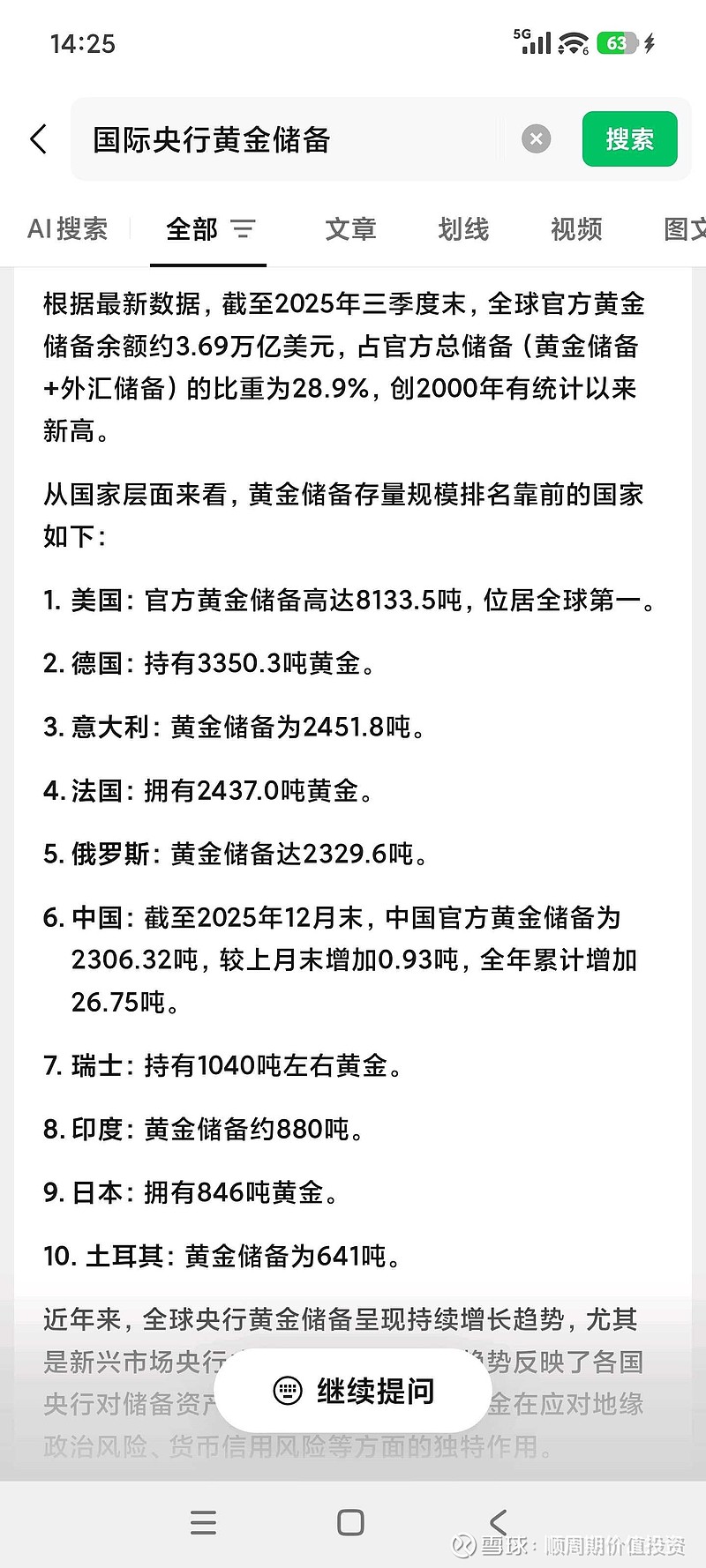The image size is (706, 1568).
Task: Open the filter icon next to 全部 tab
Action: click(x=242, y=229)
